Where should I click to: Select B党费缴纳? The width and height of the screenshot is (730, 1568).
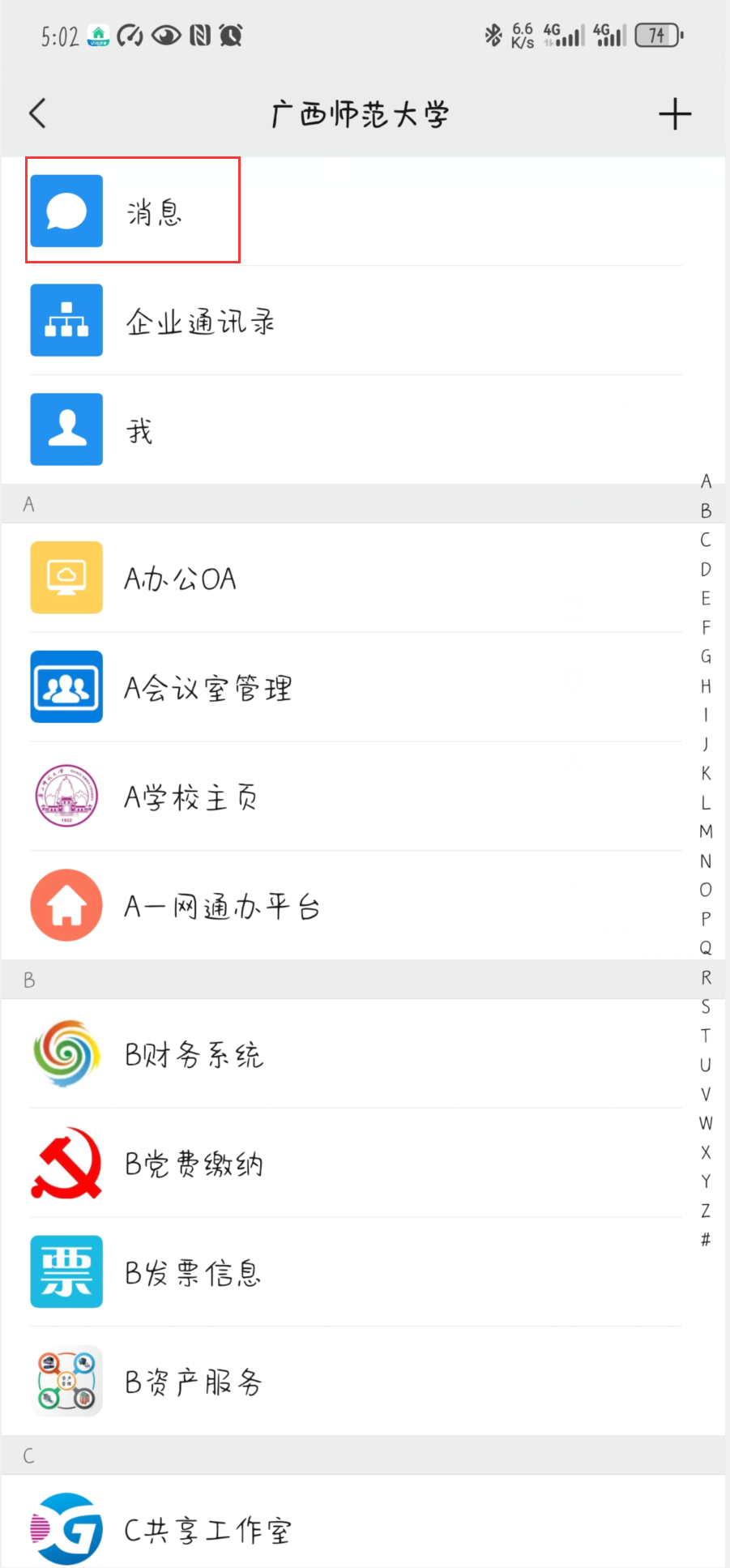click(x=363, y=1163)
